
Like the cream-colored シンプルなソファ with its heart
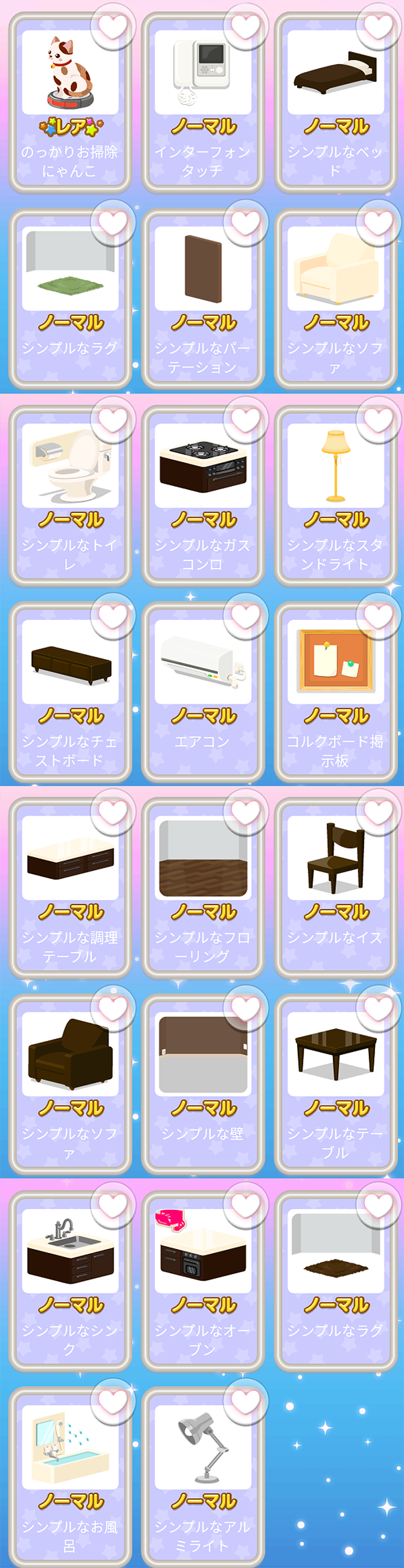point(378,223)
